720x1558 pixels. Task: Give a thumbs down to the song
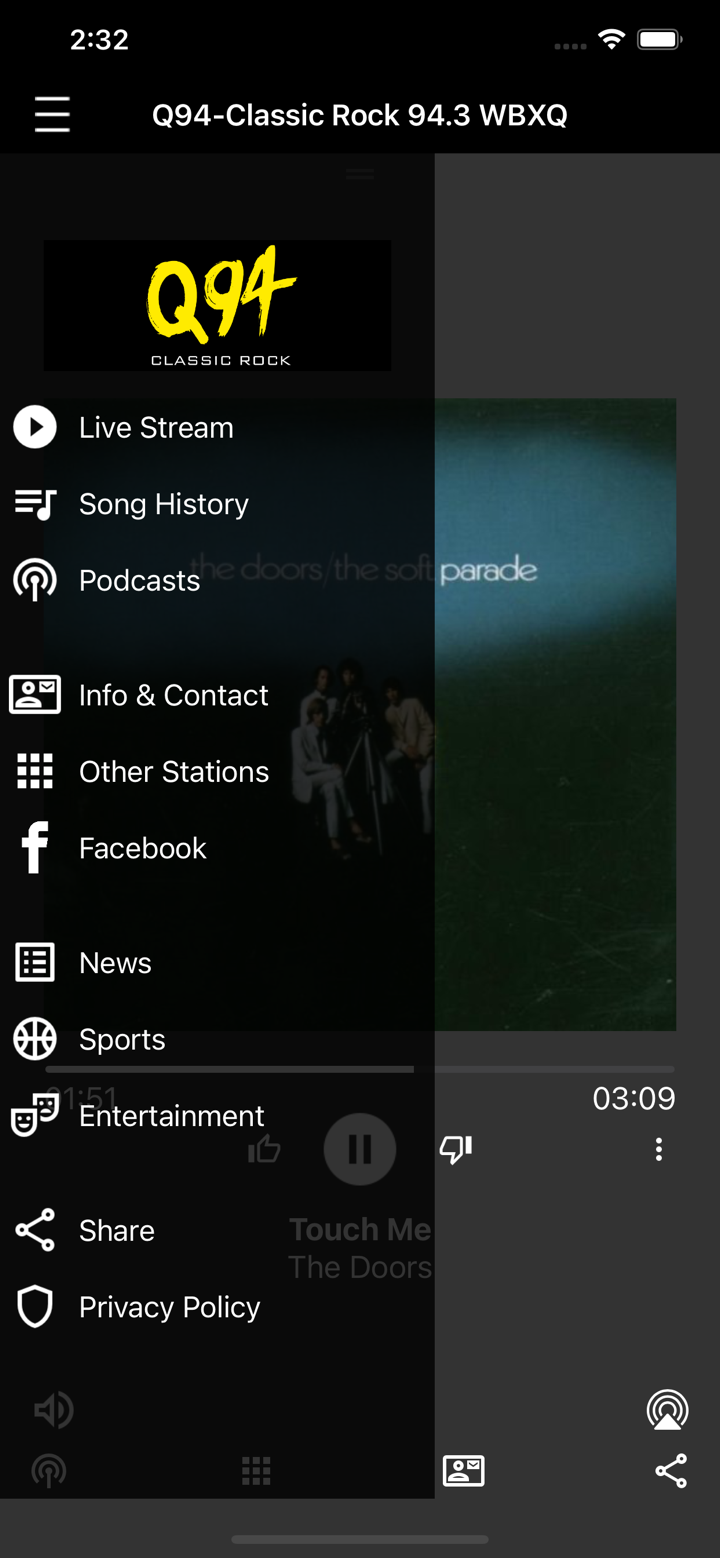(x=455, y=1150)
